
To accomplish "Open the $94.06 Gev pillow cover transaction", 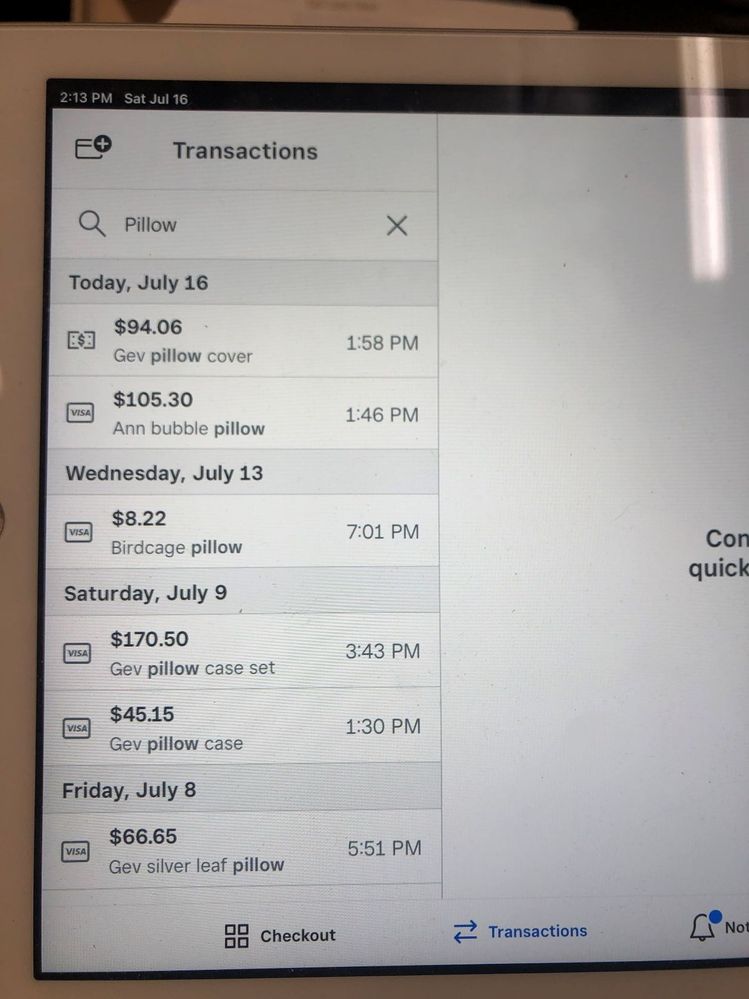I will pos(245,341).
